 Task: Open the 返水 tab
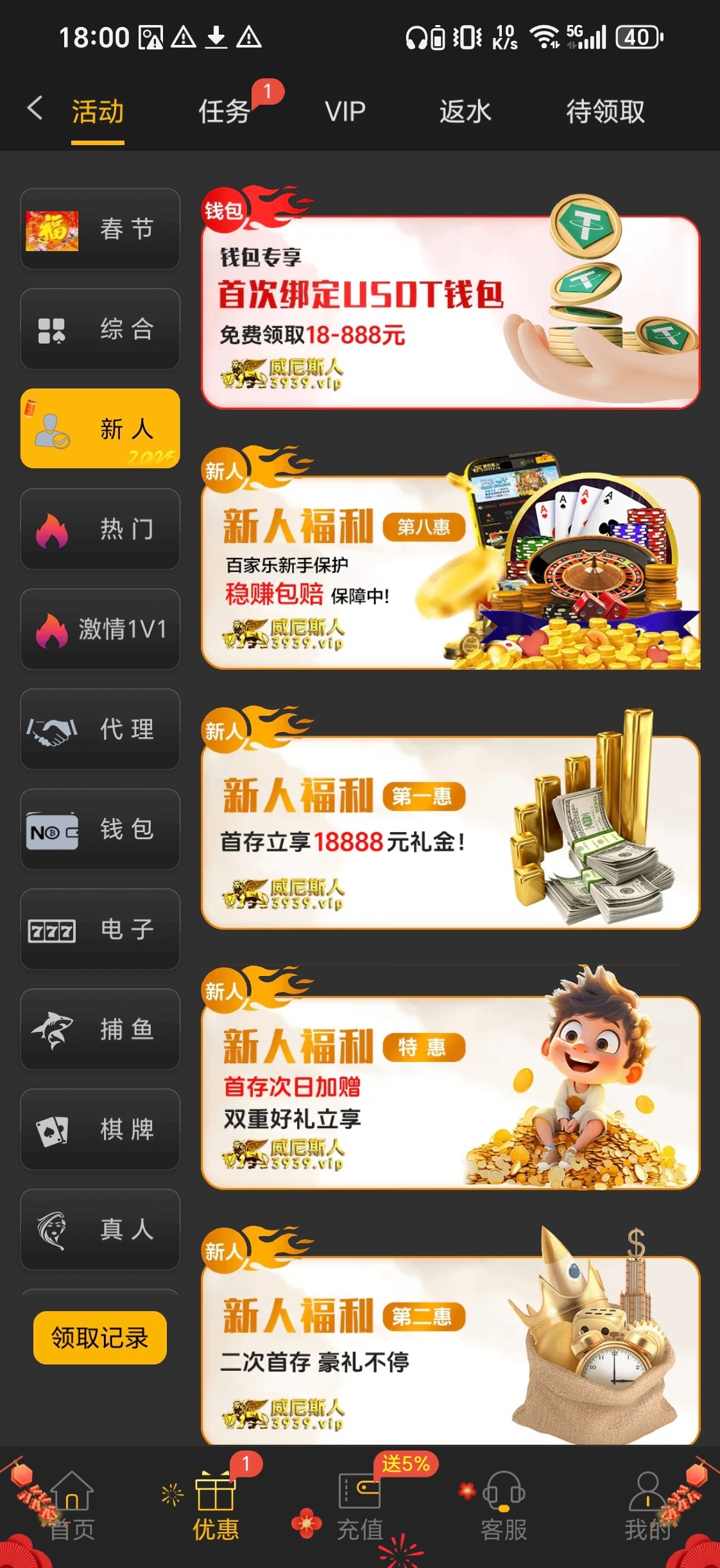tap(465, 111)
